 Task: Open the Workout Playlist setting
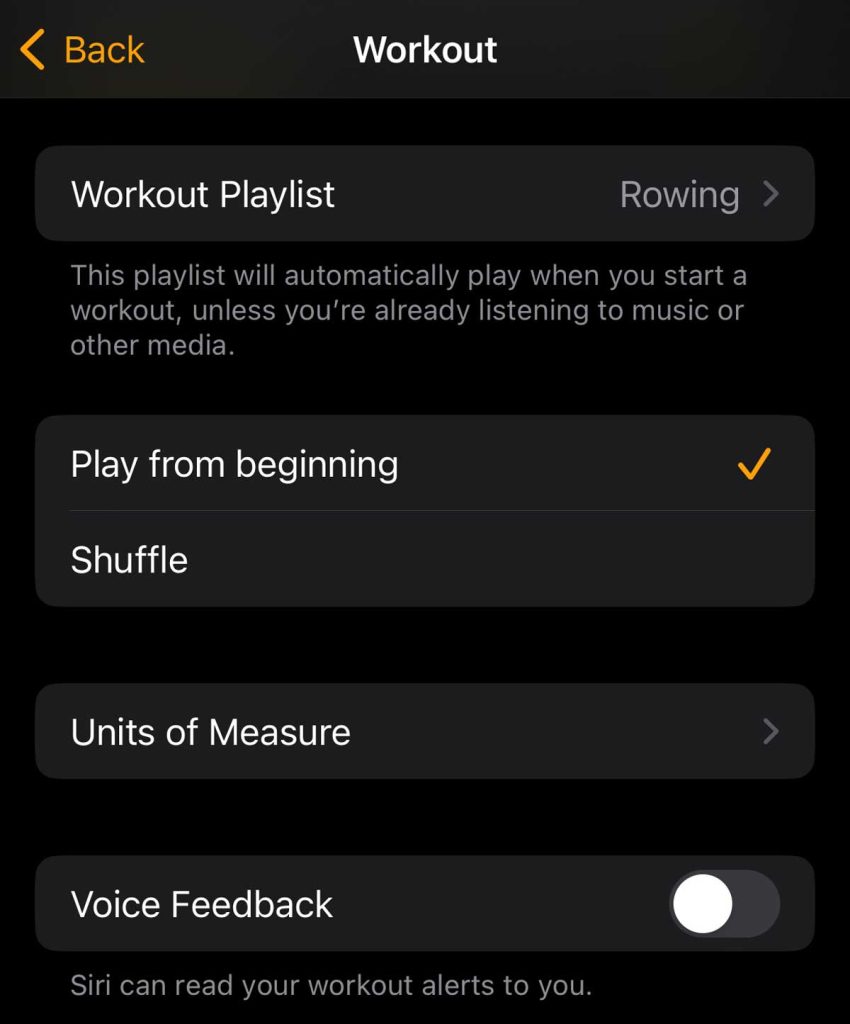[424, 194]
